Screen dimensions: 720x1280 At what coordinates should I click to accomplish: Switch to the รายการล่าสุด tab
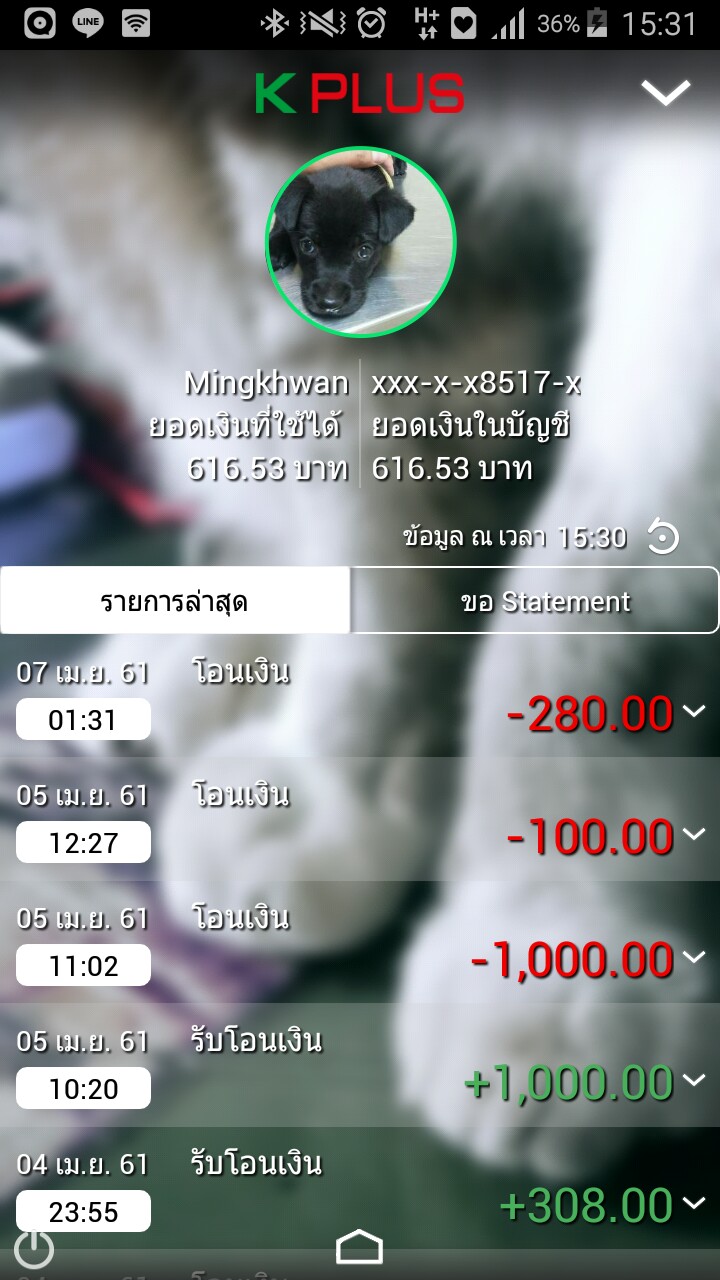point(175,601)
